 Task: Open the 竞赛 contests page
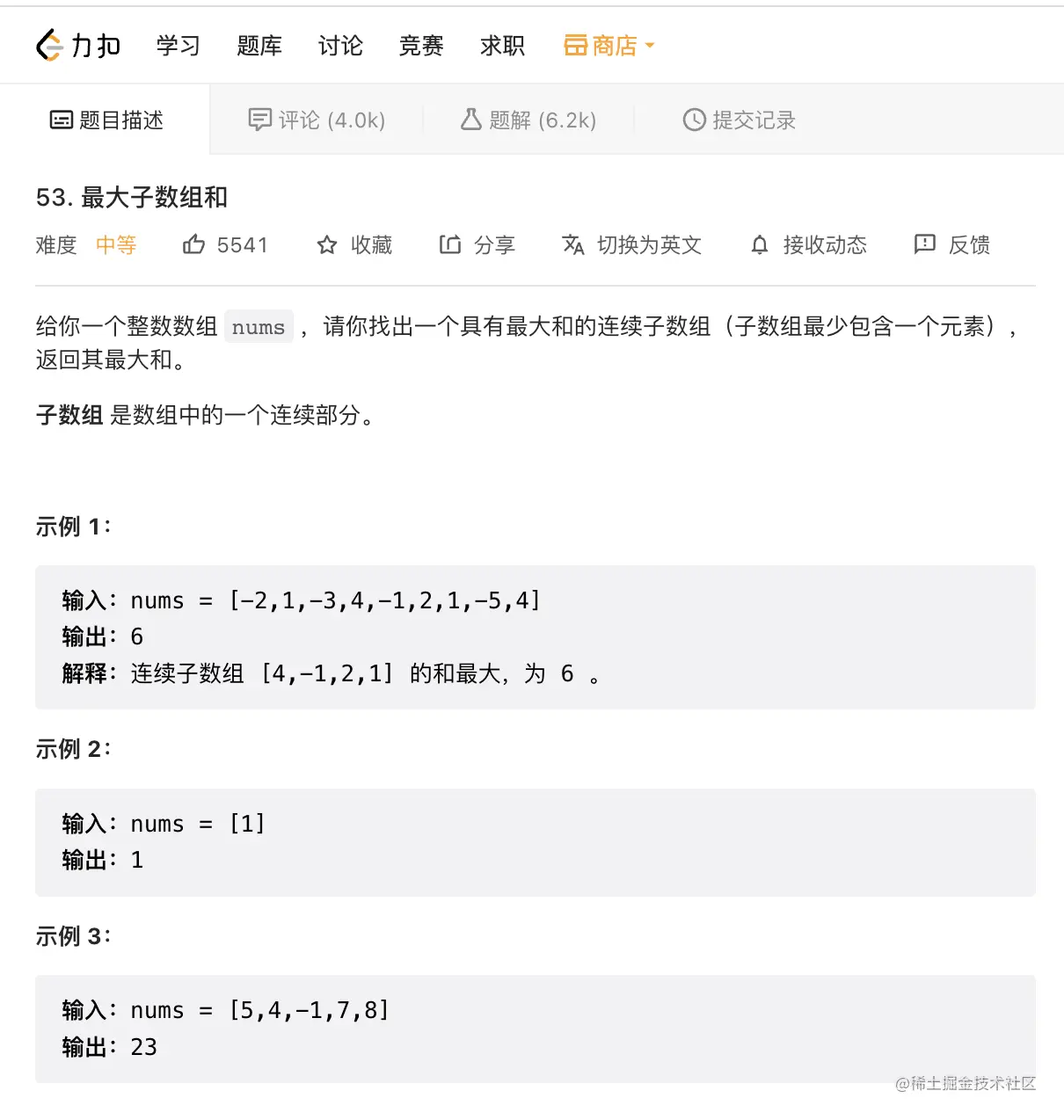click(x=421, y=46)
